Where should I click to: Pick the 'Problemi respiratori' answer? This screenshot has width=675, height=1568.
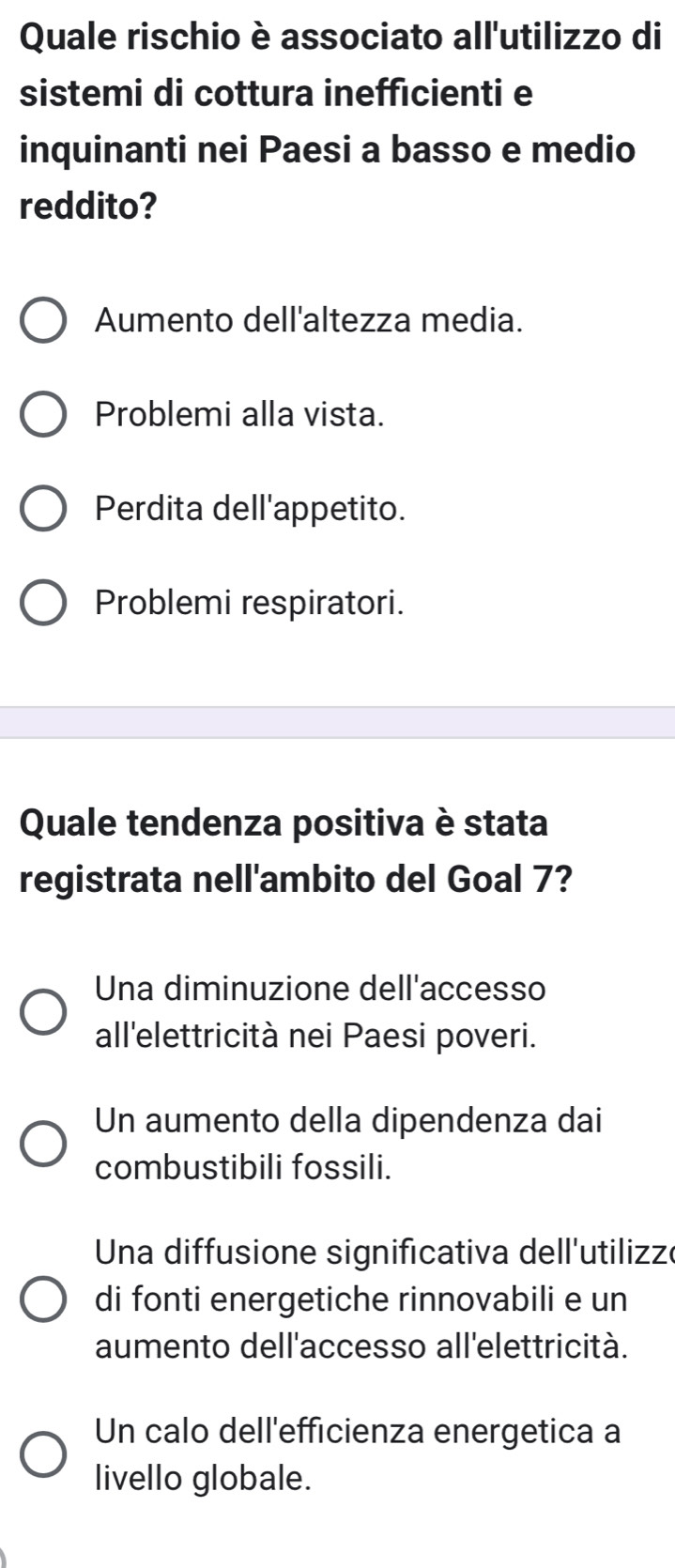(x=43, y=603)
